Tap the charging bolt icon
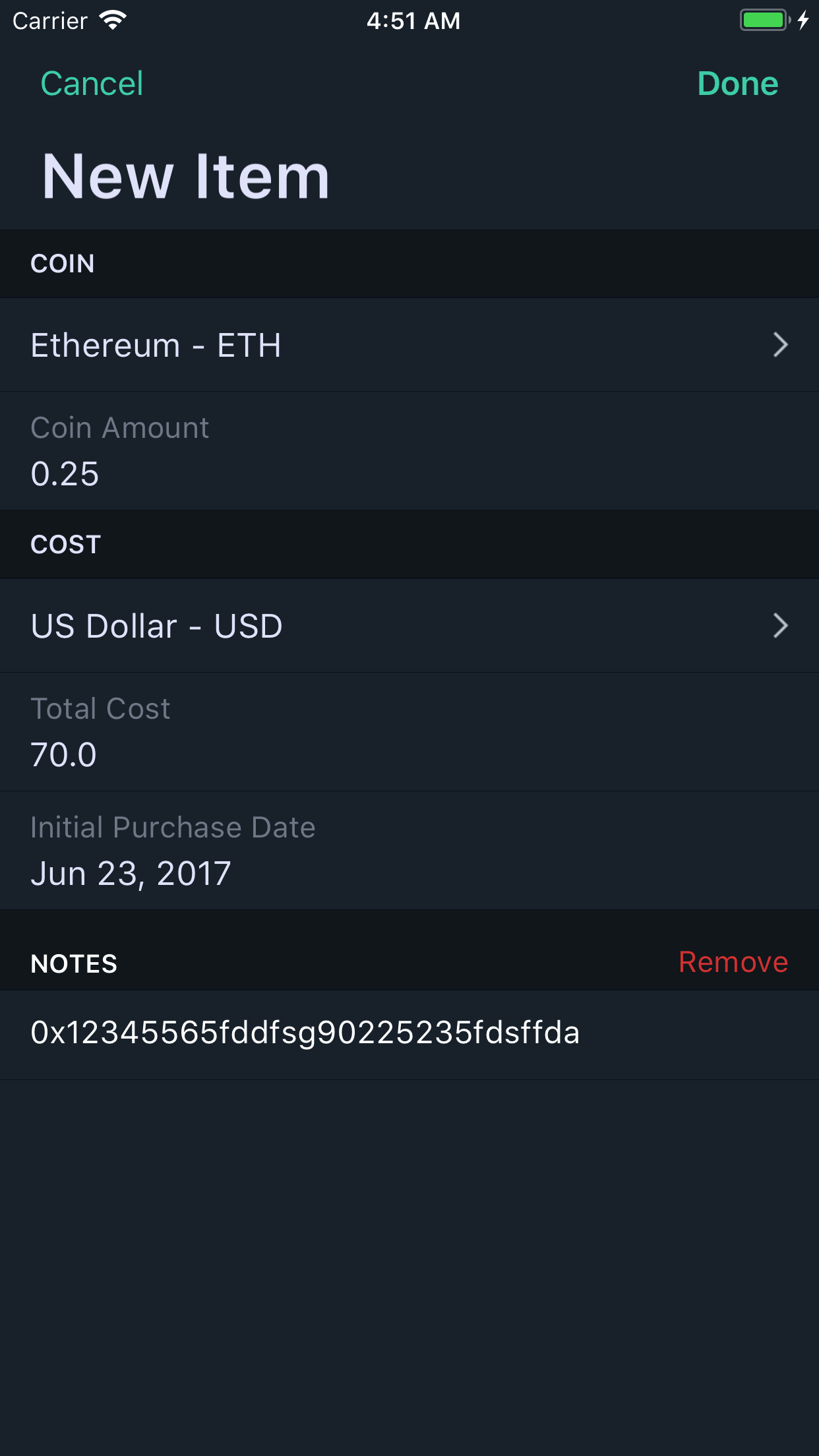 click(803, 20)
